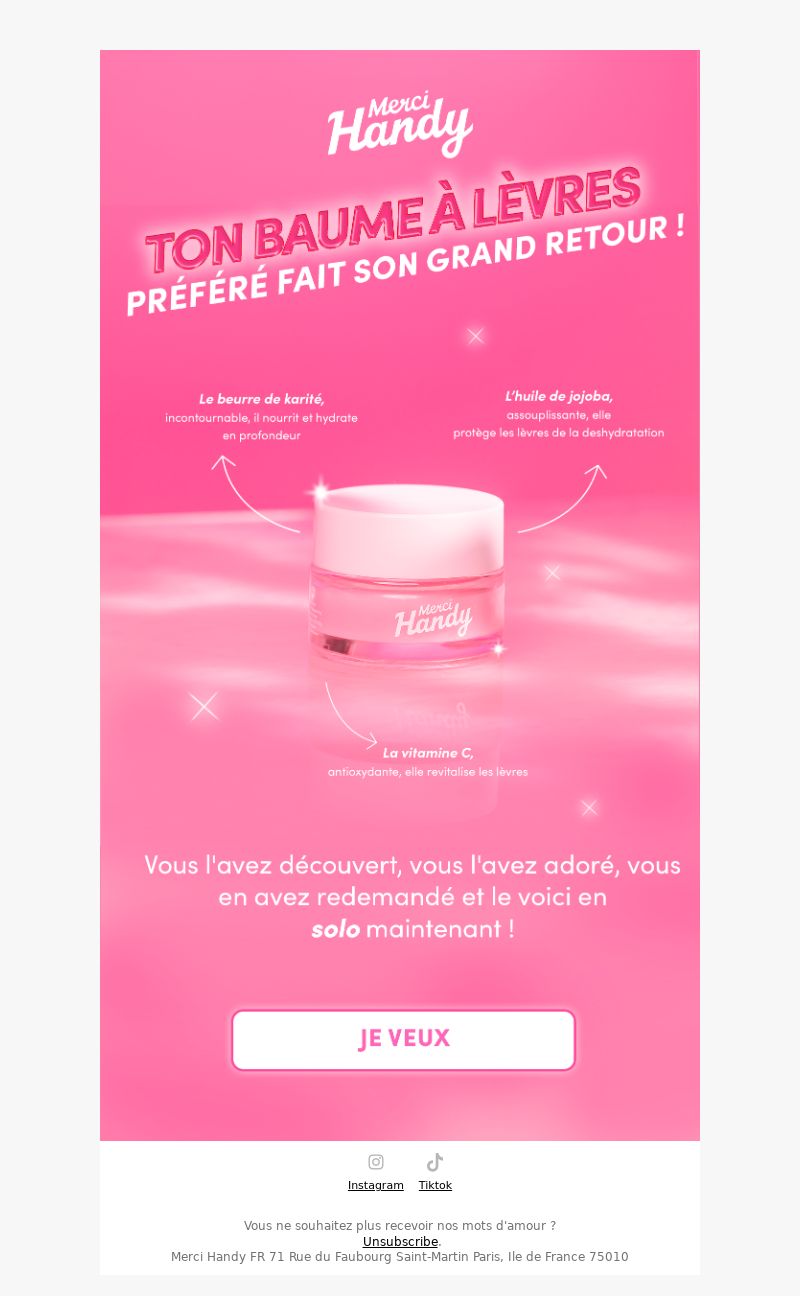The image size is (800, 1296).
Task: Unsubscribe from the Merci Handy newsletter
Action: click(400, 1241)
